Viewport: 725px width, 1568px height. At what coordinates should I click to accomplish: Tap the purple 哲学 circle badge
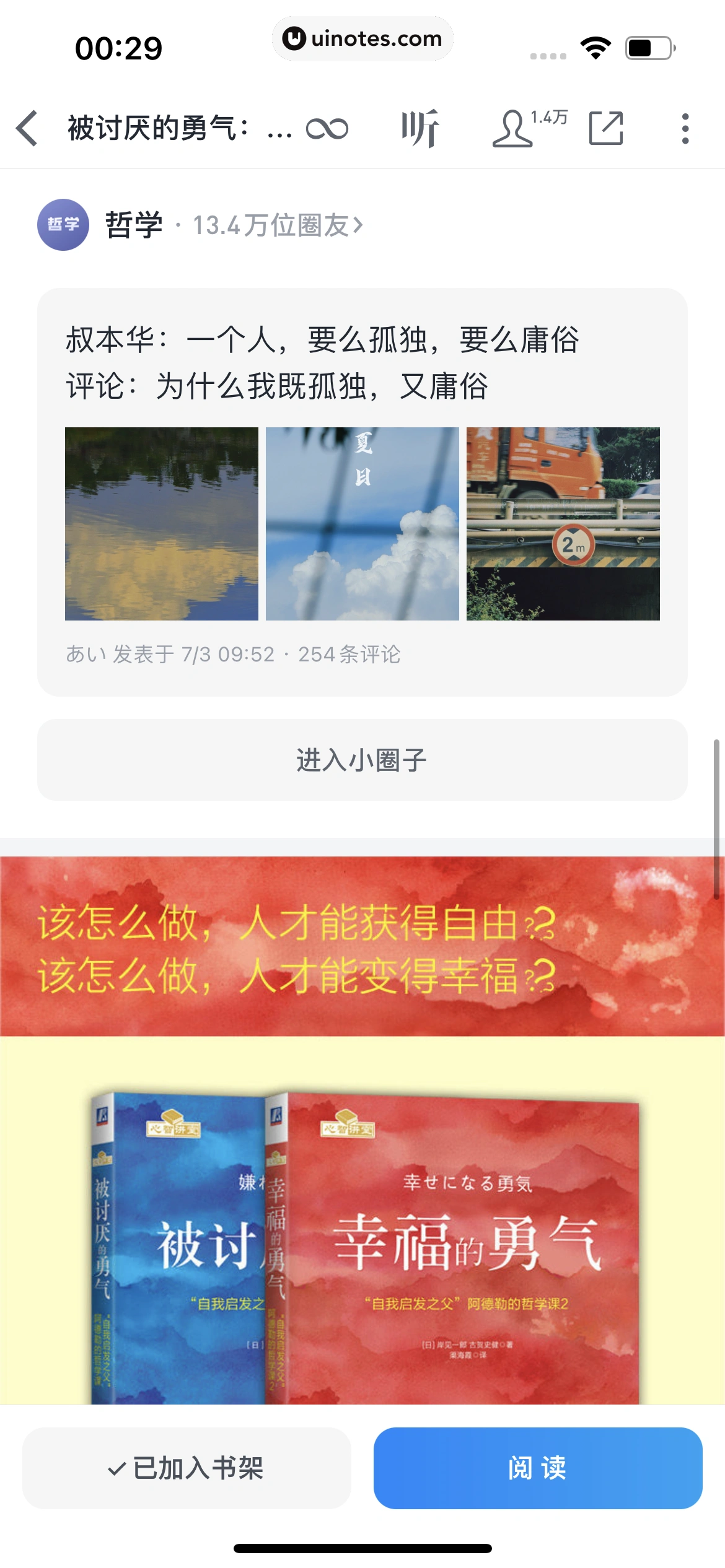tap(64, 225)
